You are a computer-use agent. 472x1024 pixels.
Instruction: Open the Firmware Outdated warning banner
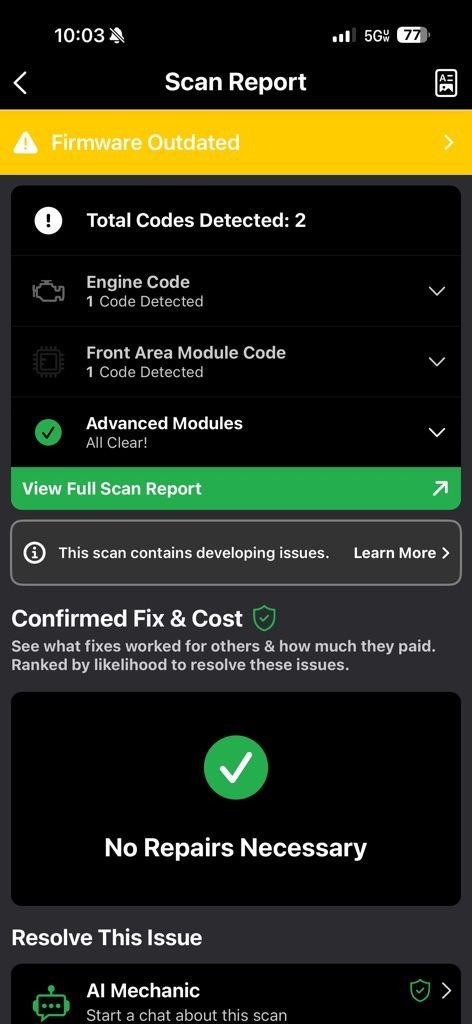click(x=236, y=142)
